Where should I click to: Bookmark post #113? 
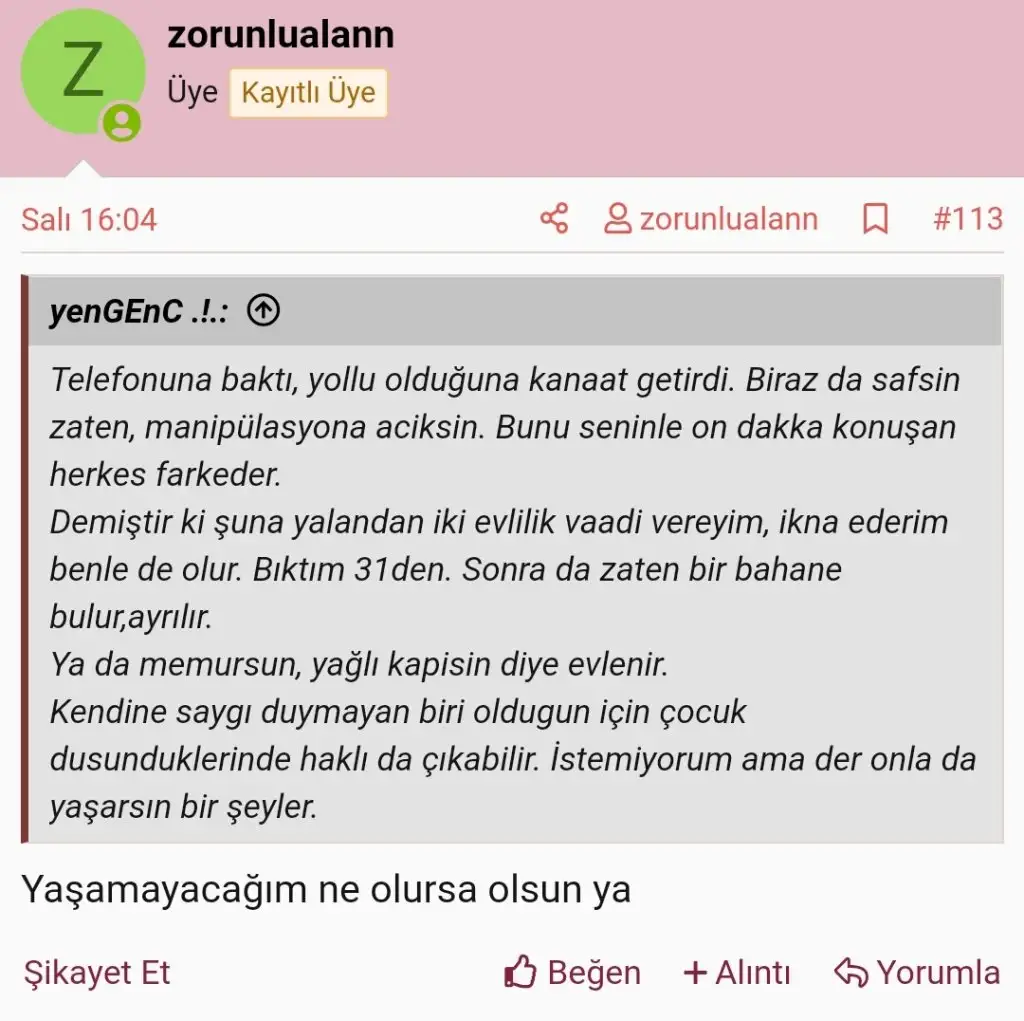click(875, 219)
